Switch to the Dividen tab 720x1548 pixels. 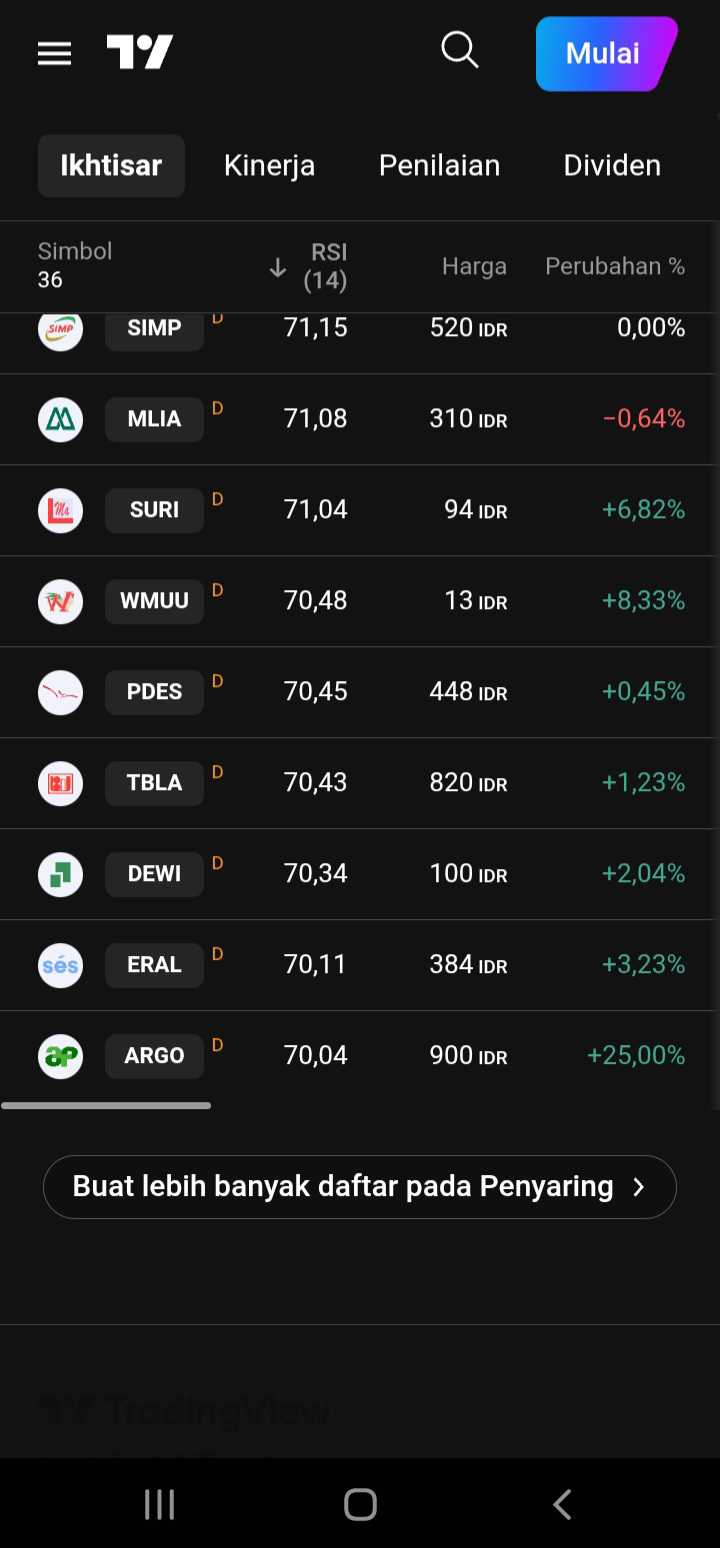coord(612,166)
